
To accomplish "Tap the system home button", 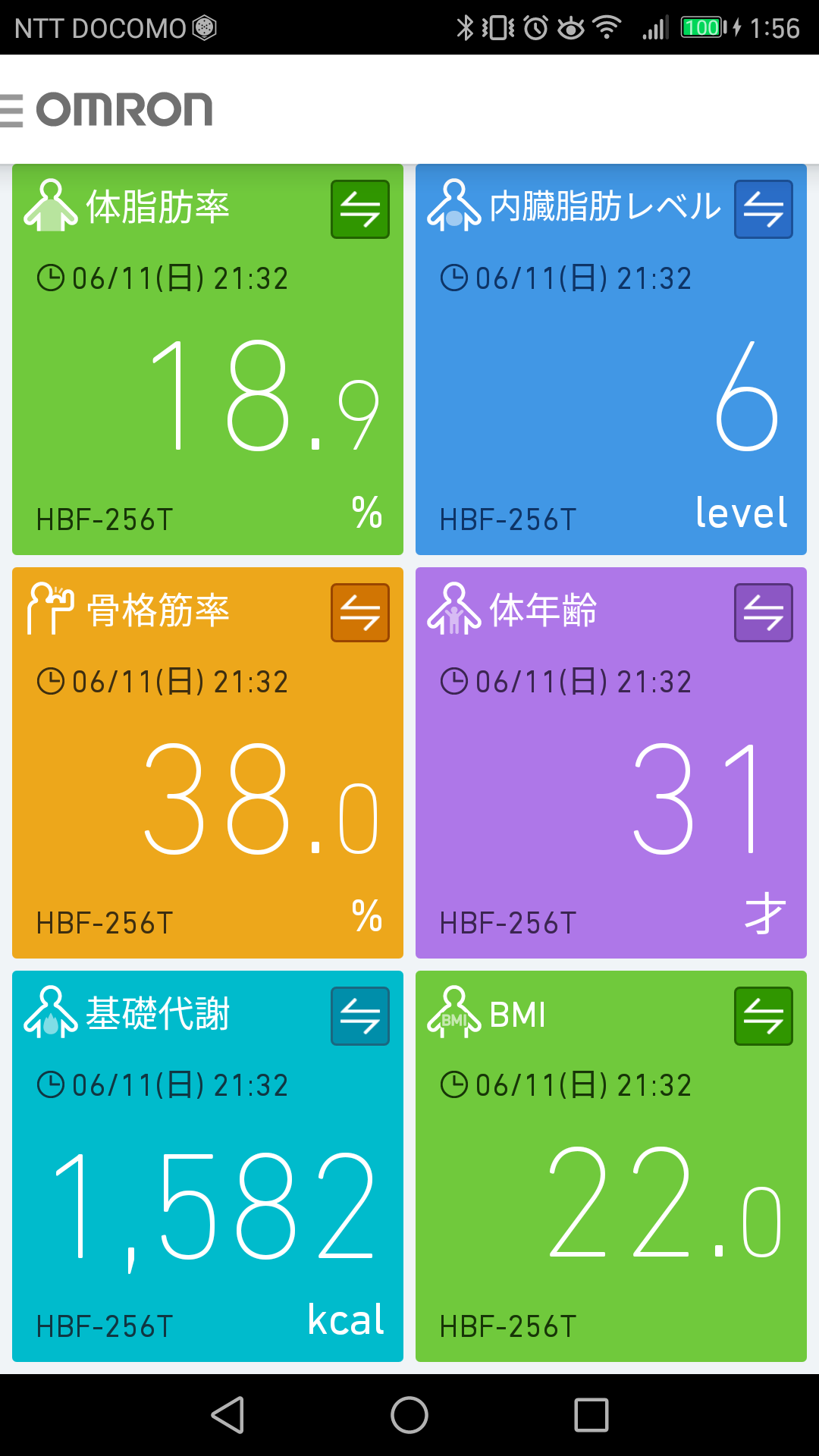I will 409,1415.
